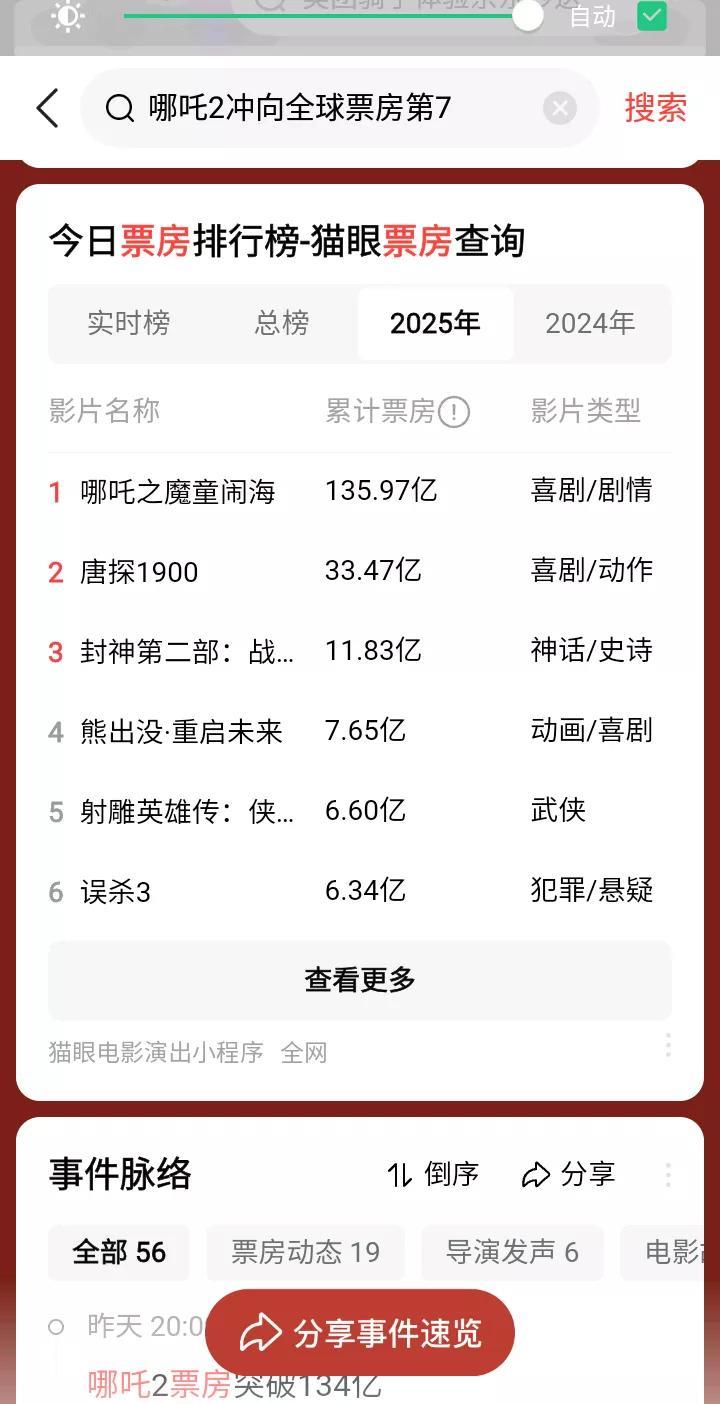The image size is (720, 1404).
Task: Open overflow menu beside 猫眼电影演出小程序
Action: tap(667, 1046)
